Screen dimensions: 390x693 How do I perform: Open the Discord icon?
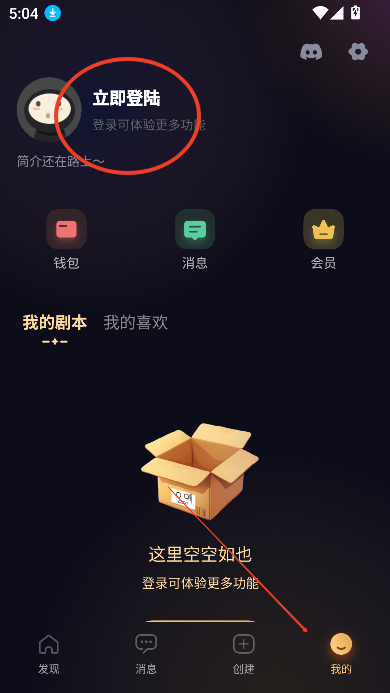click(x=311, y=52)
